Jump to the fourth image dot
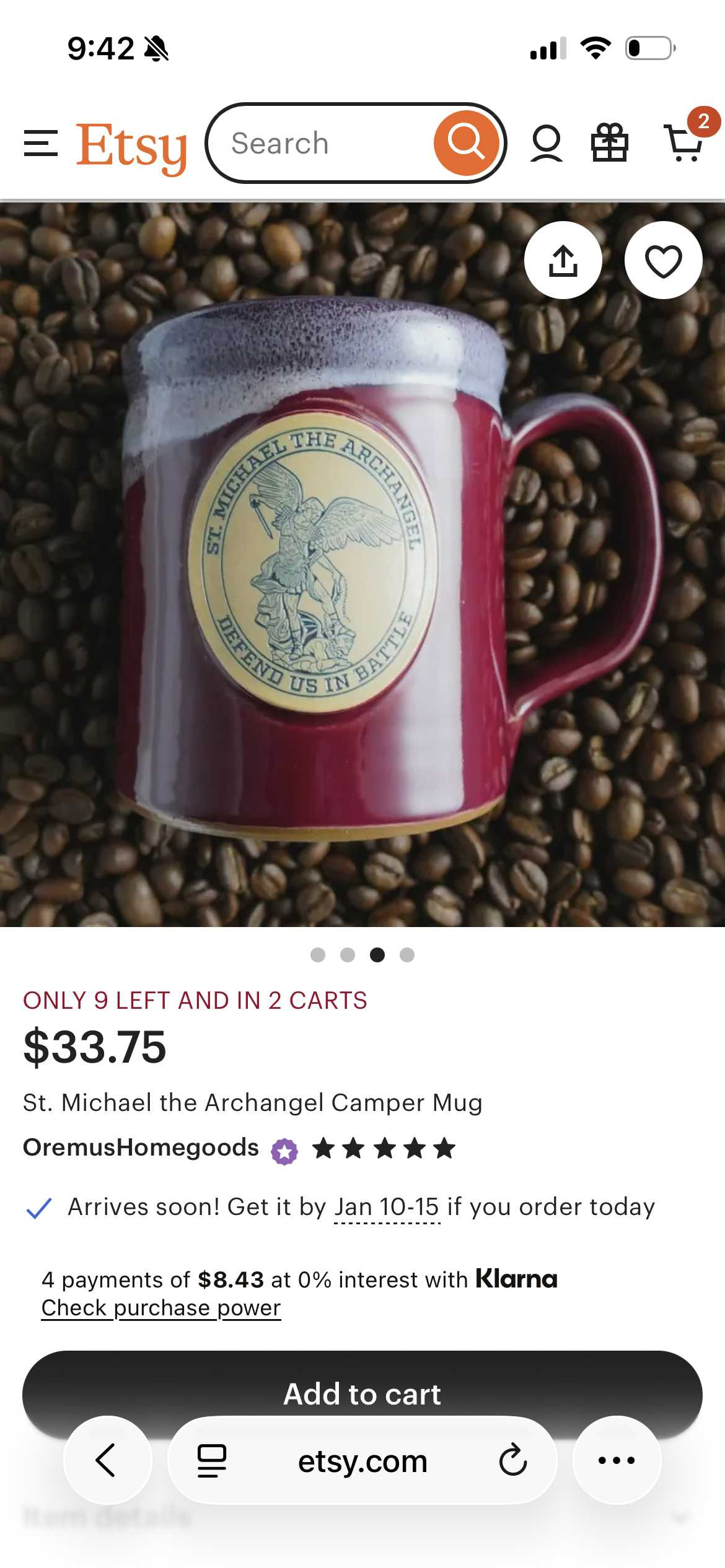This screenshot has height=1568, width=725. 407,955
